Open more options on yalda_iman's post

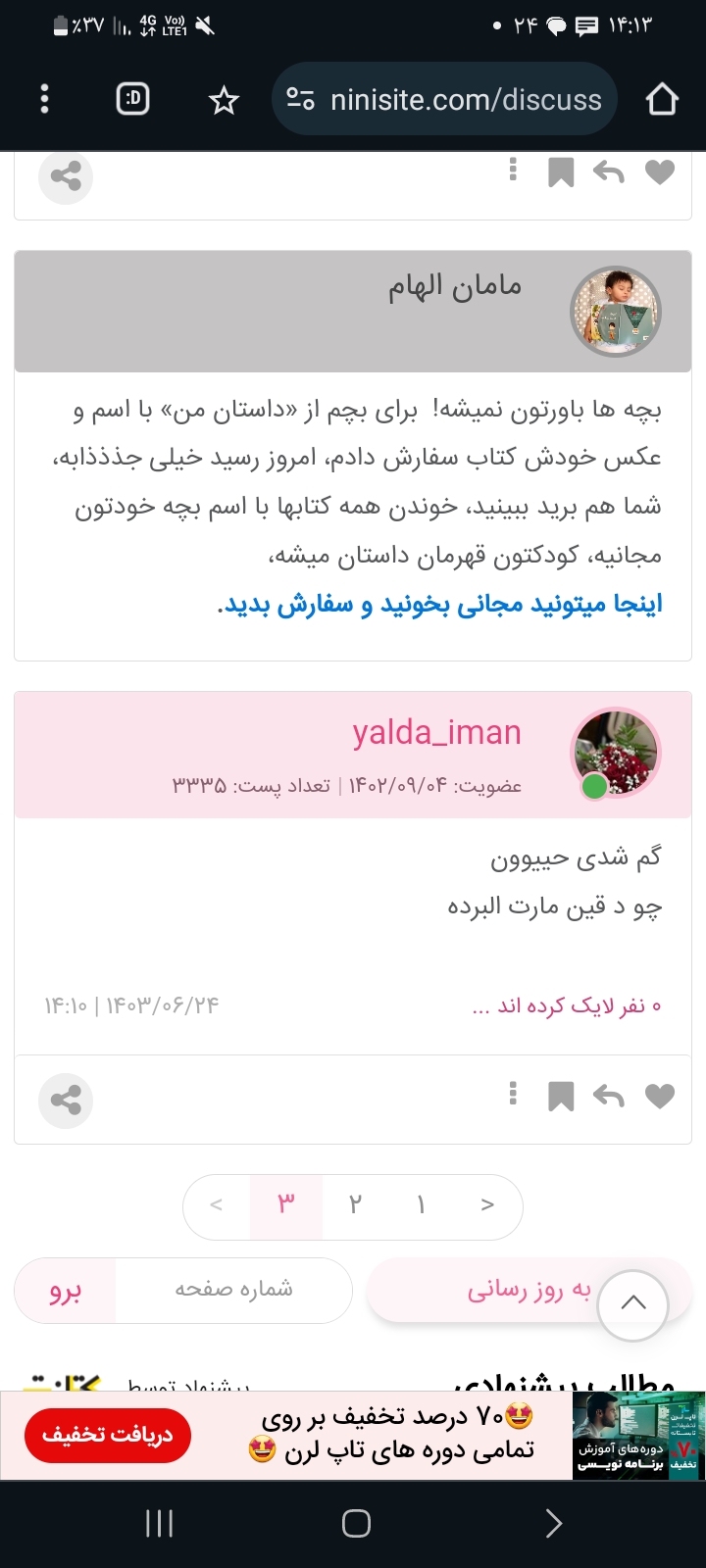coord(513,1094)
